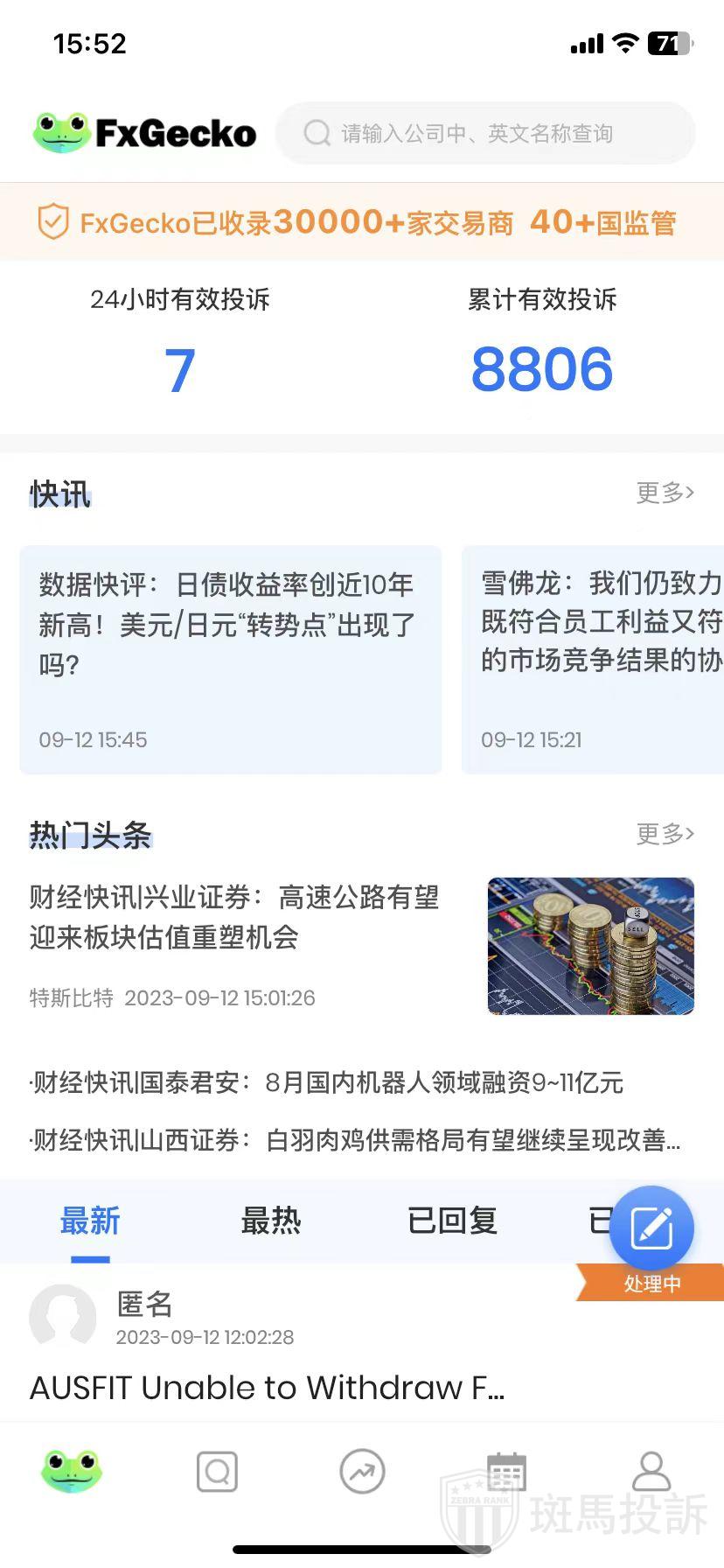Switch to the 最热 tab
The width and height of the screenshot is (724, 1568).
[271, 1221]
